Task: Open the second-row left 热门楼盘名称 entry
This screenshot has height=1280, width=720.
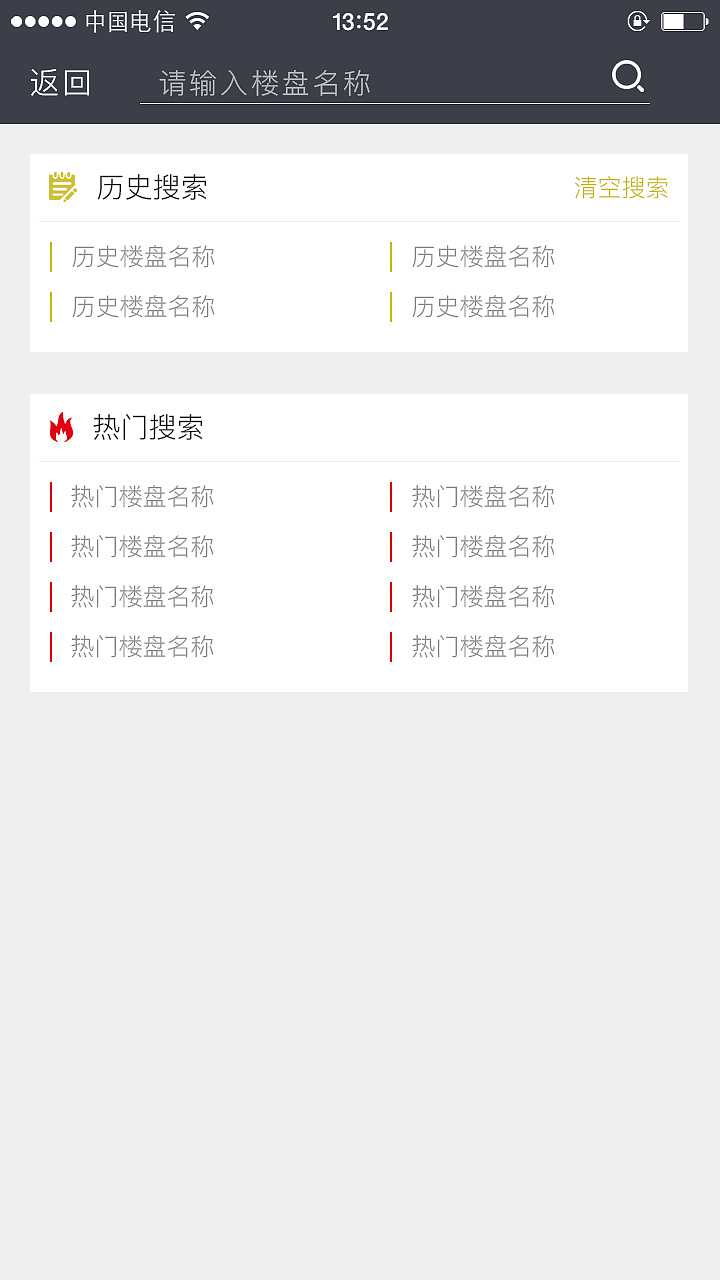Action: [x=141, y=547]
